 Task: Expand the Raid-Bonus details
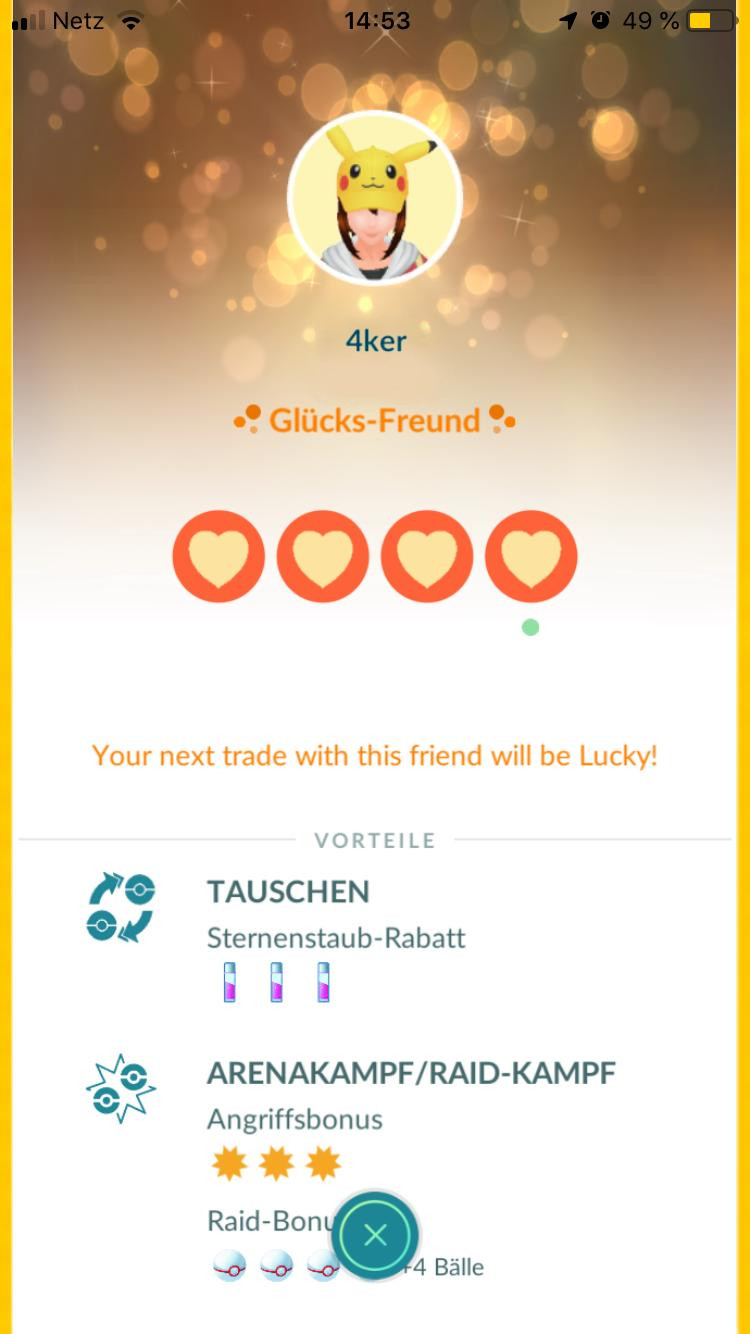pos(268,1222)
